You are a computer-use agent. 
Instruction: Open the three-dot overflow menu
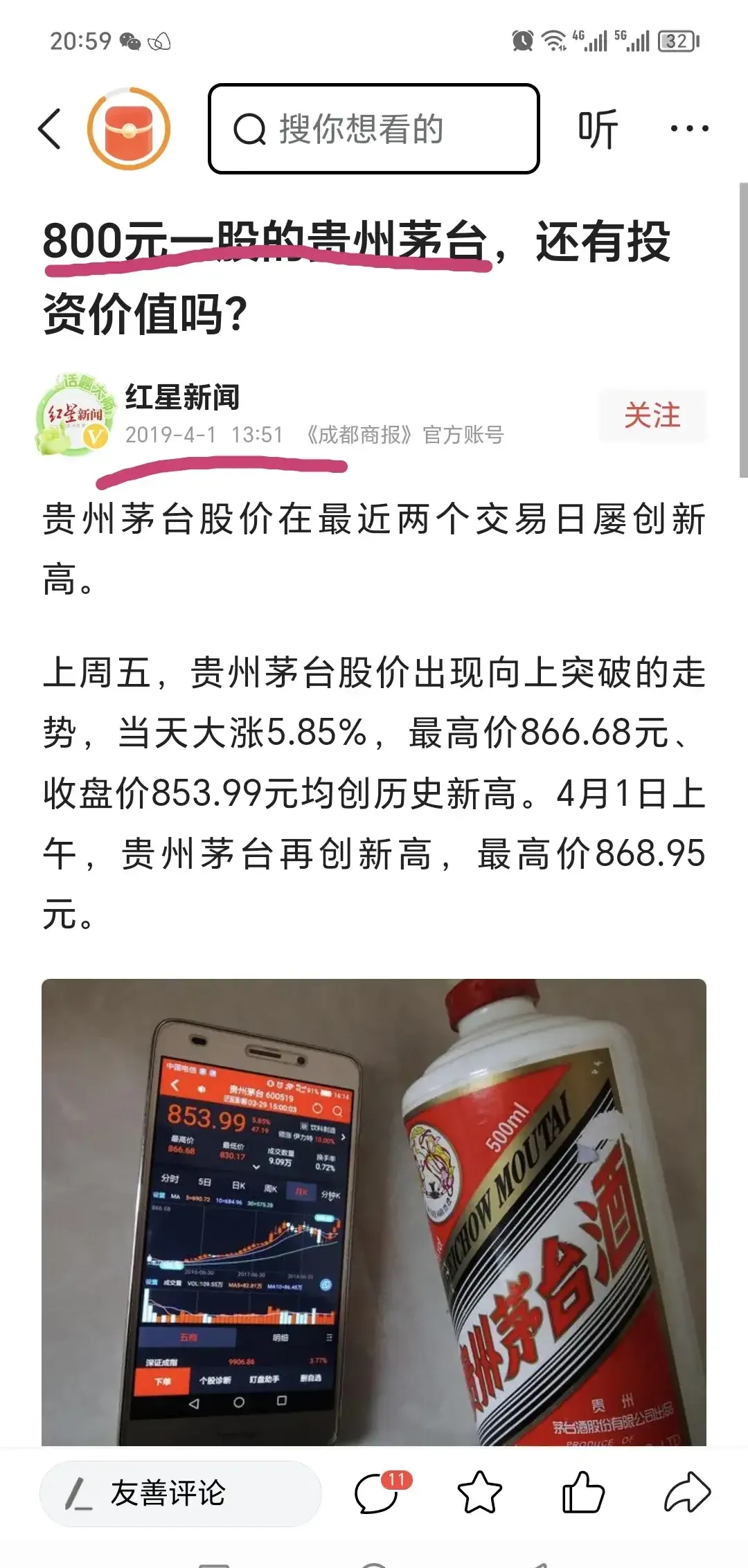(689, 129)
